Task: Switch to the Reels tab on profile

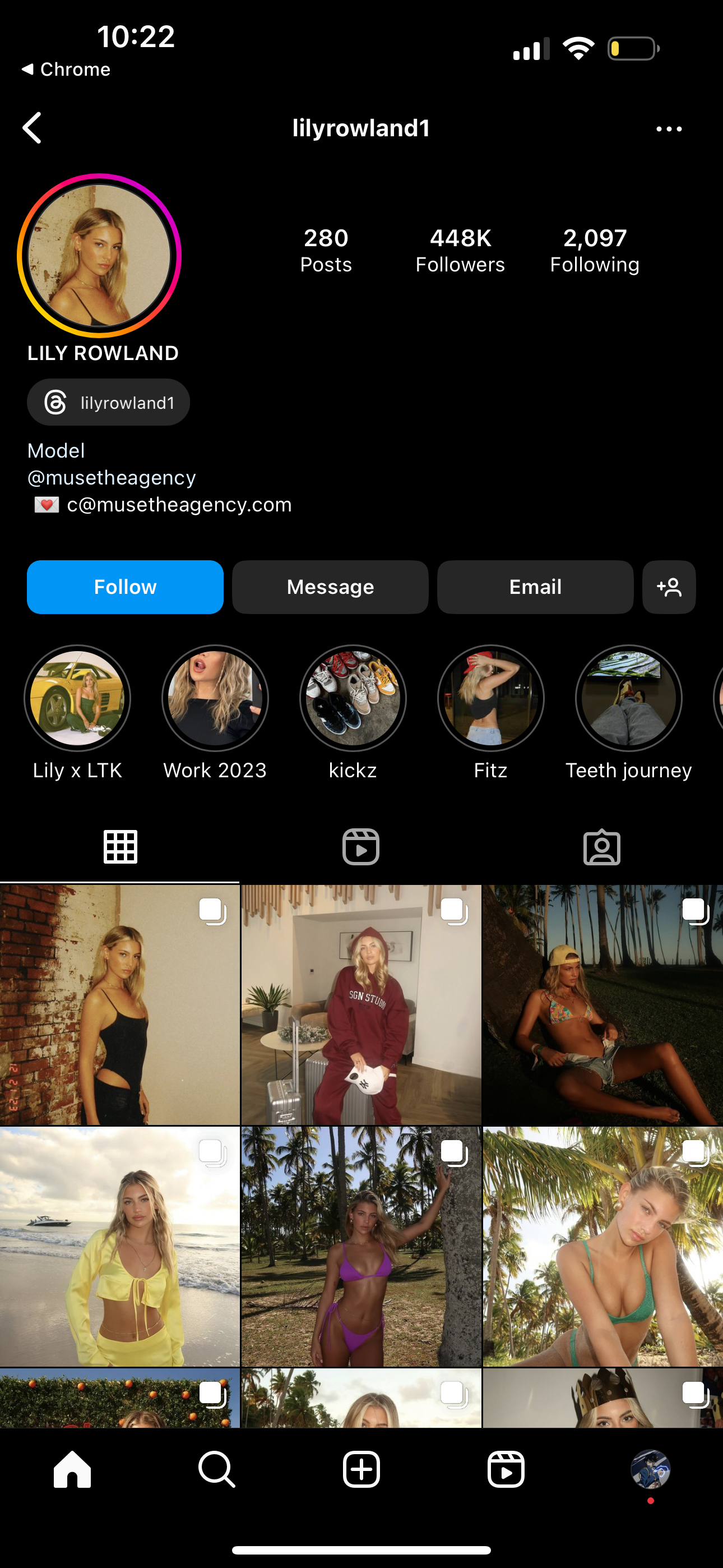Action: 361,847
